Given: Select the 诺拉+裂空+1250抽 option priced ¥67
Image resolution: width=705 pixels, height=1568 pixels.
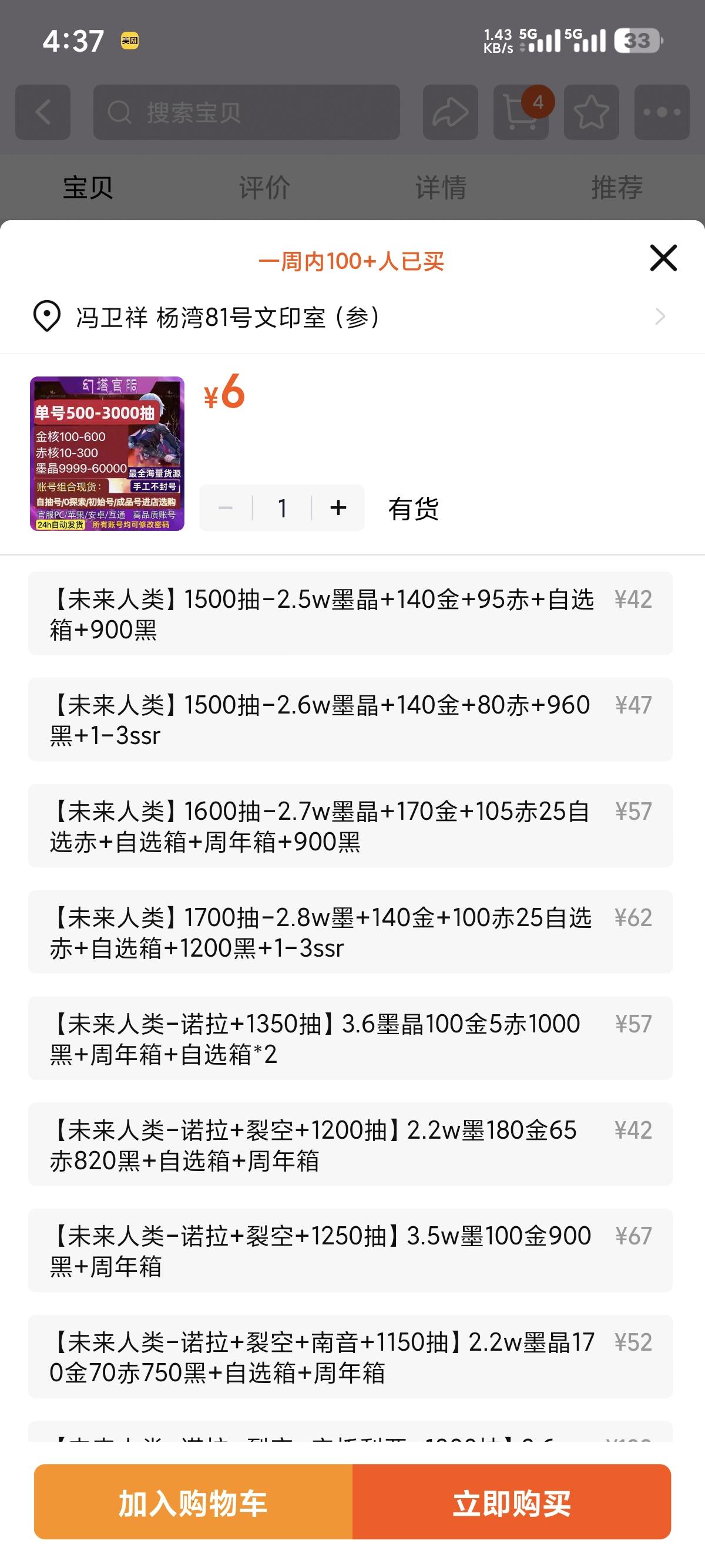Looking at the screenshot, I should [x=351, y=1251].
